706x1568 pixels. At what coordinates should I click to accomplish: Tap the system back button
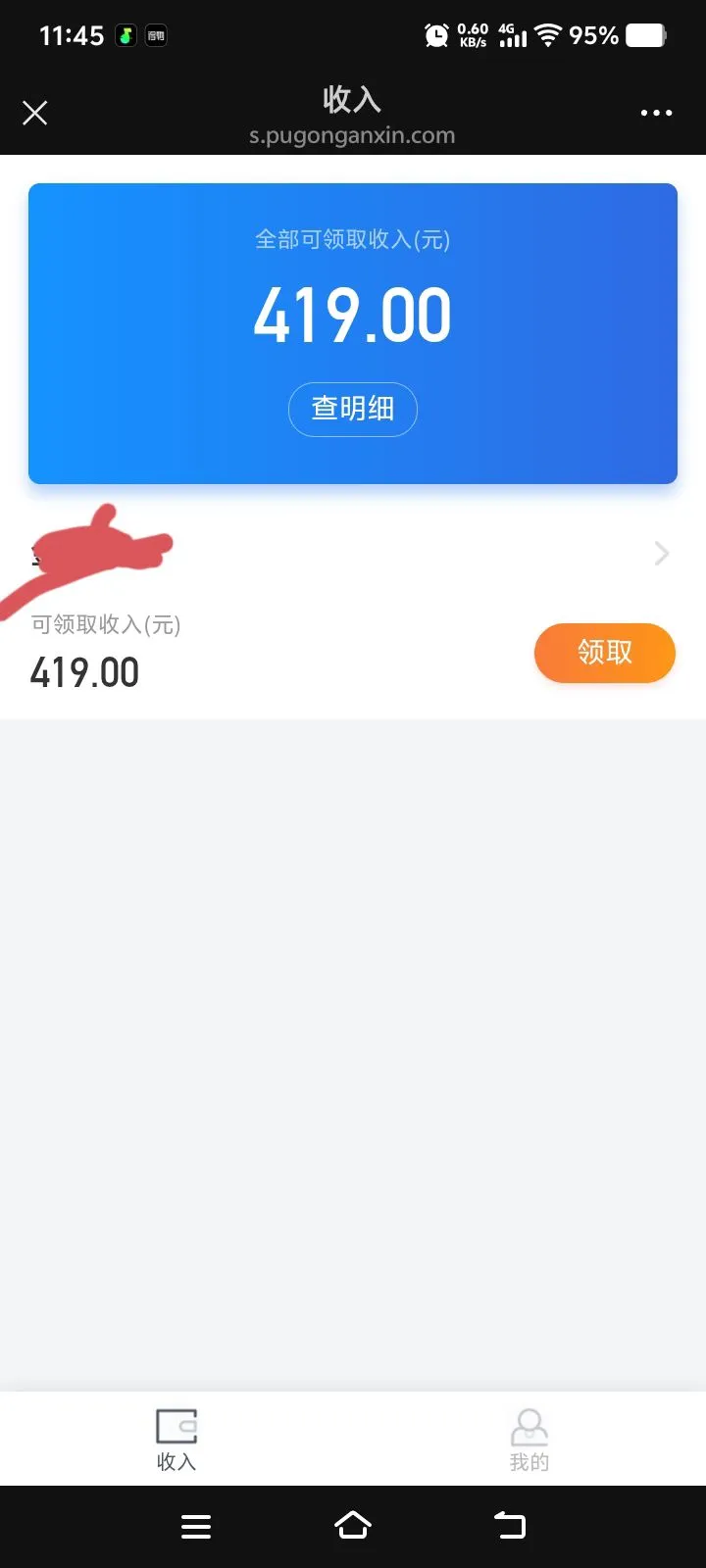pos(510,1526)
